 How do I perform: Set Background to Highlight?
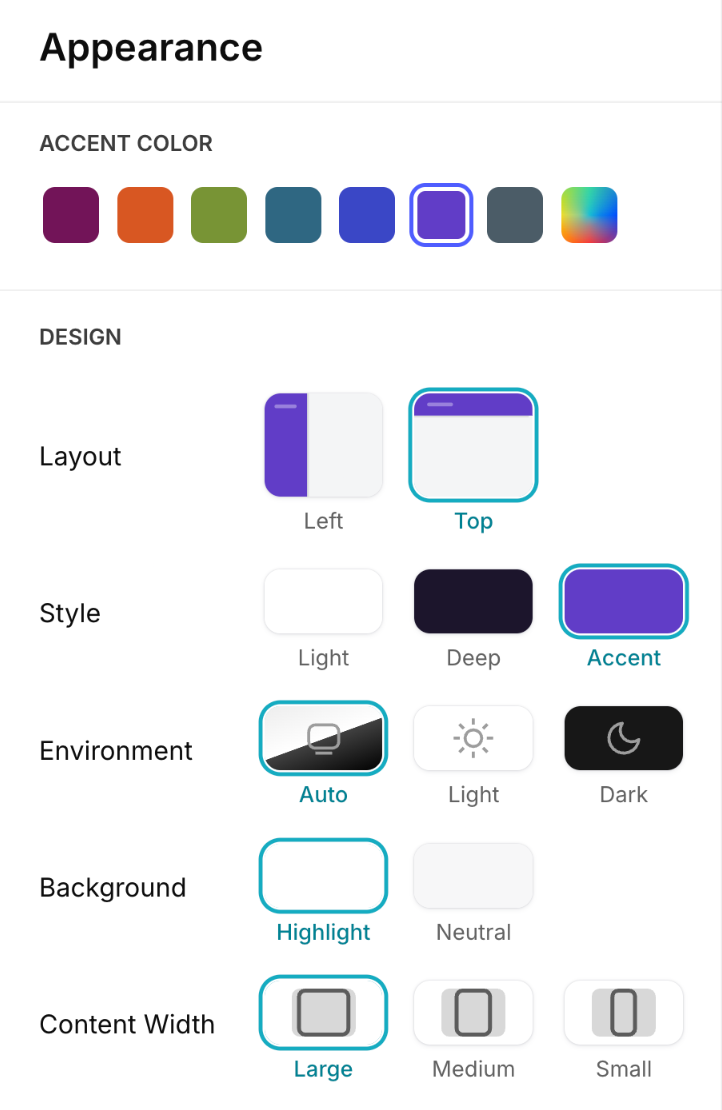tap(323, 876)
